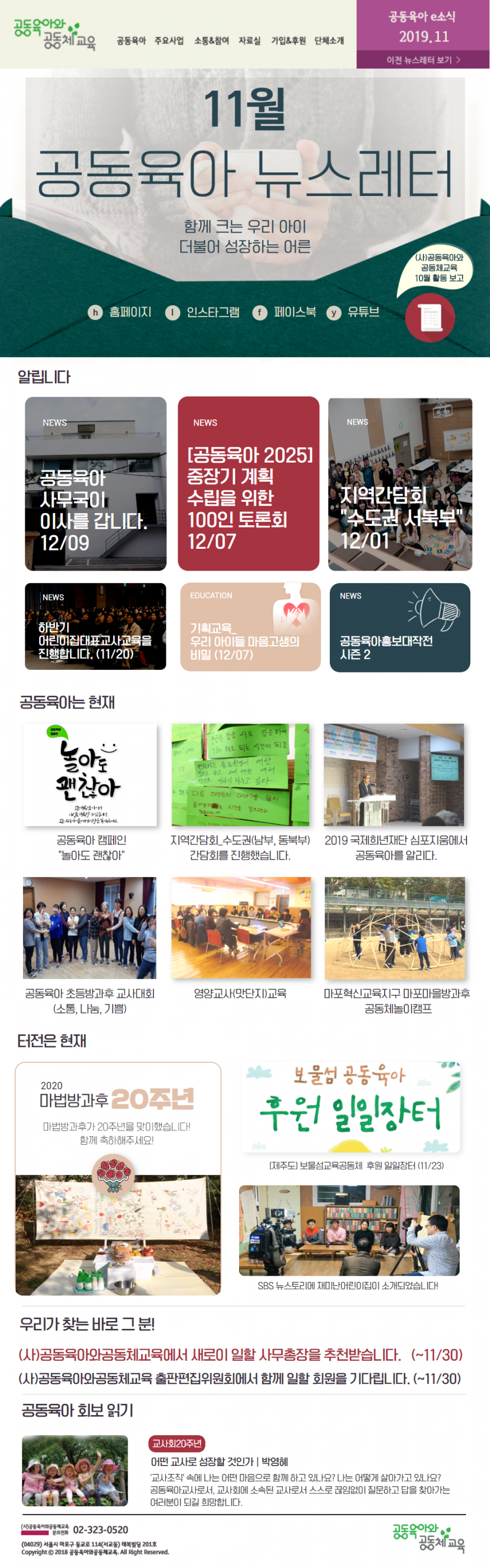The image size is (490, 1568).
Task: View the 공동육아홍보대작전 시즌 2 card
Action: 400,627
